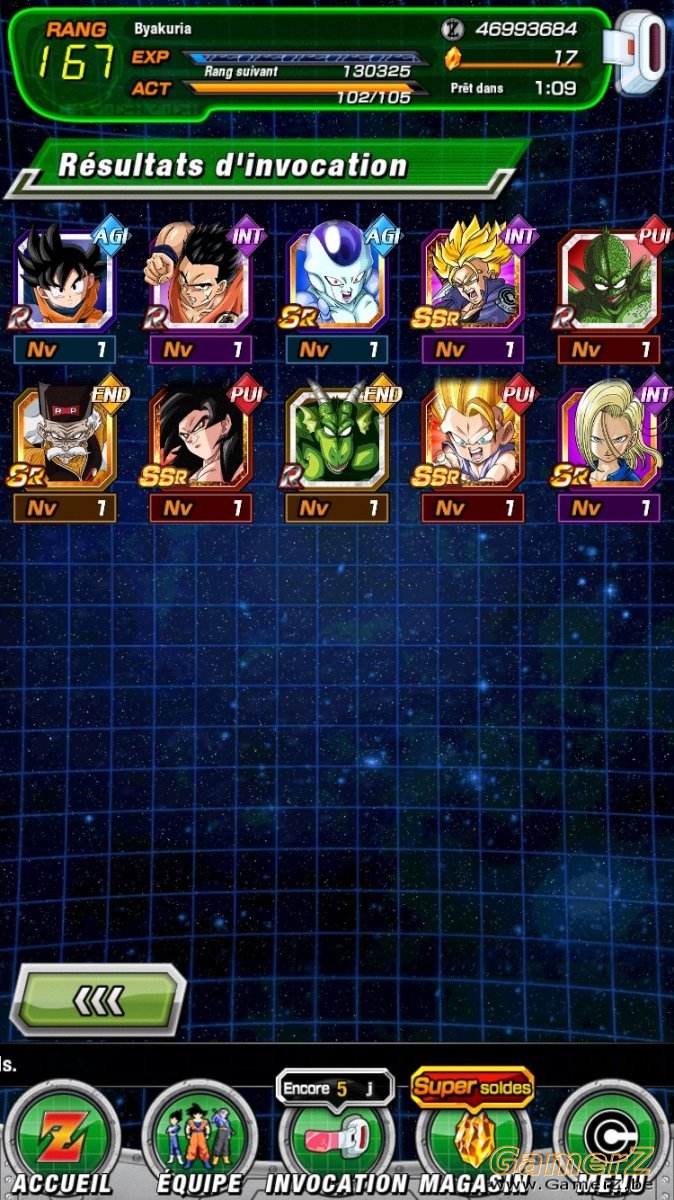Switch to the Invocation tab
674x1200 pixels.
point(336,1138)
